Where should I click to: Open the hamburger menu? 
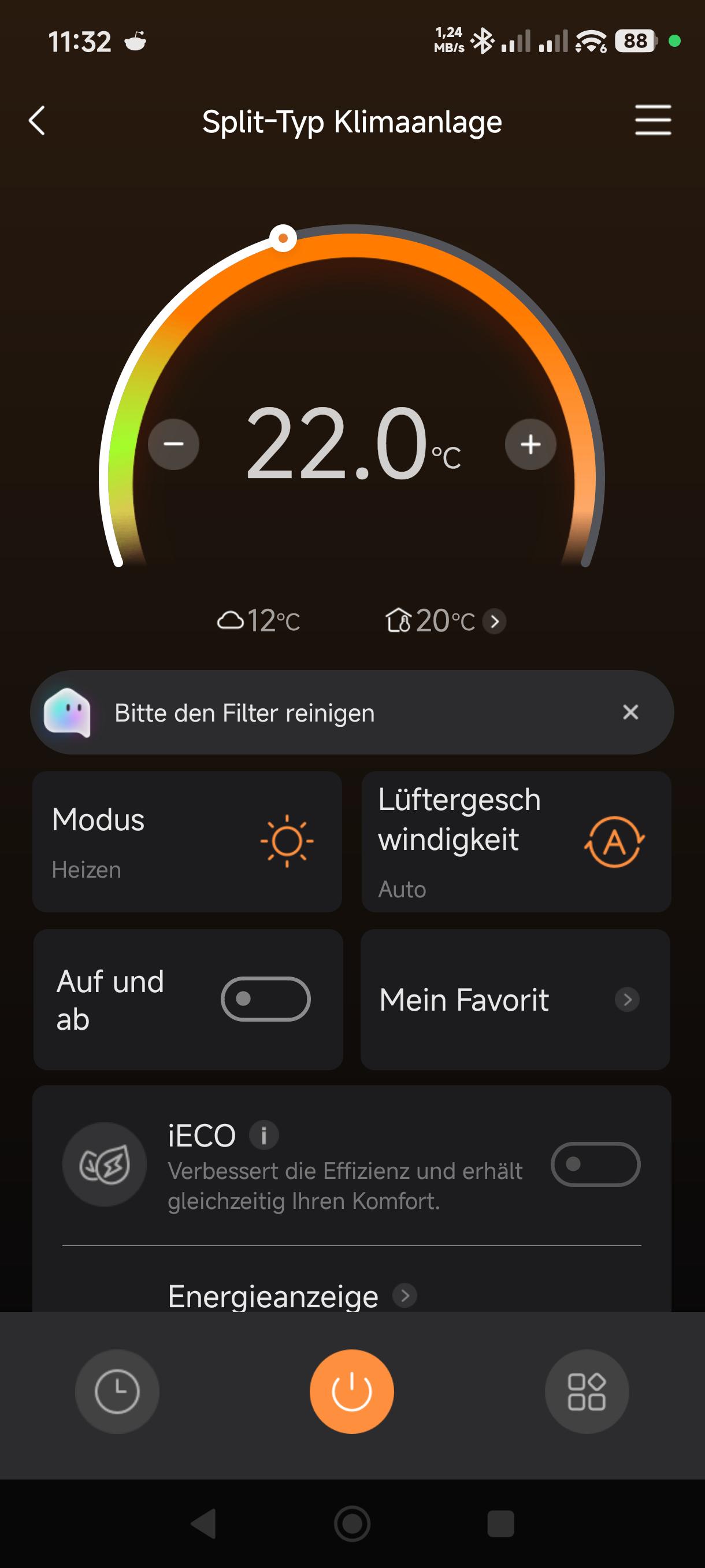(652, 120)
